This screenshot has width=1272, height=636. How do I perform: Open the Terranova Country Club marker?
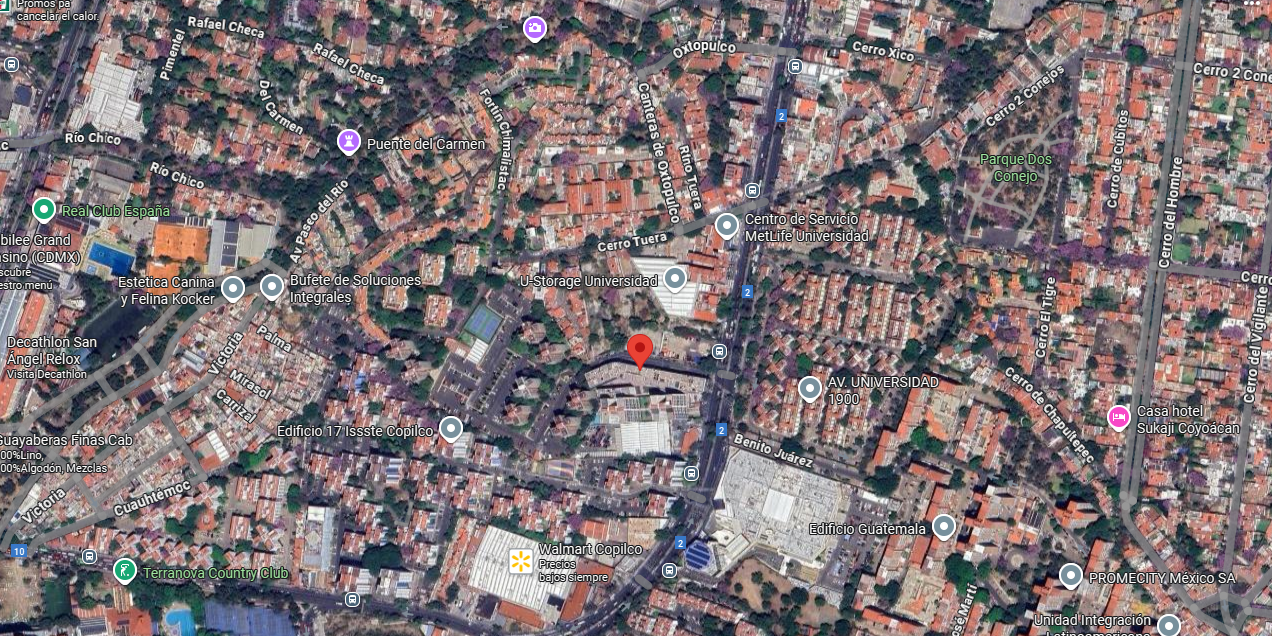point(125,571)
